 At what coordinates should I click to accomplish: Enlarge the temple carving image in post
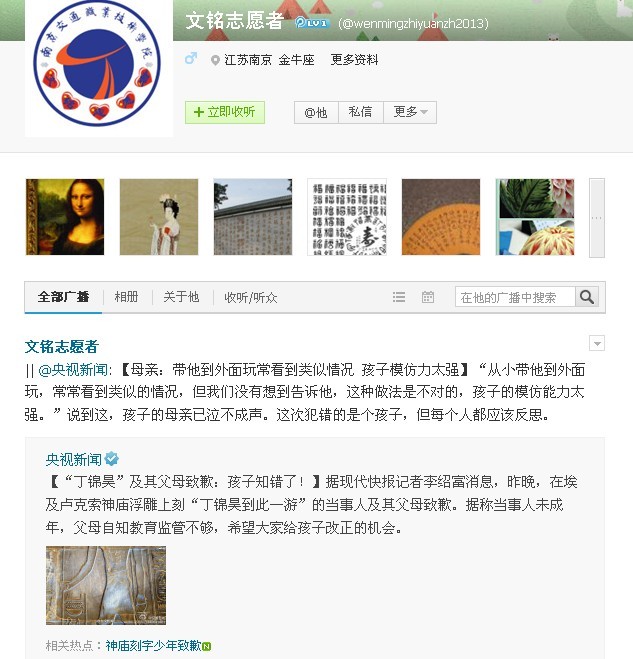tap(106, 585)
